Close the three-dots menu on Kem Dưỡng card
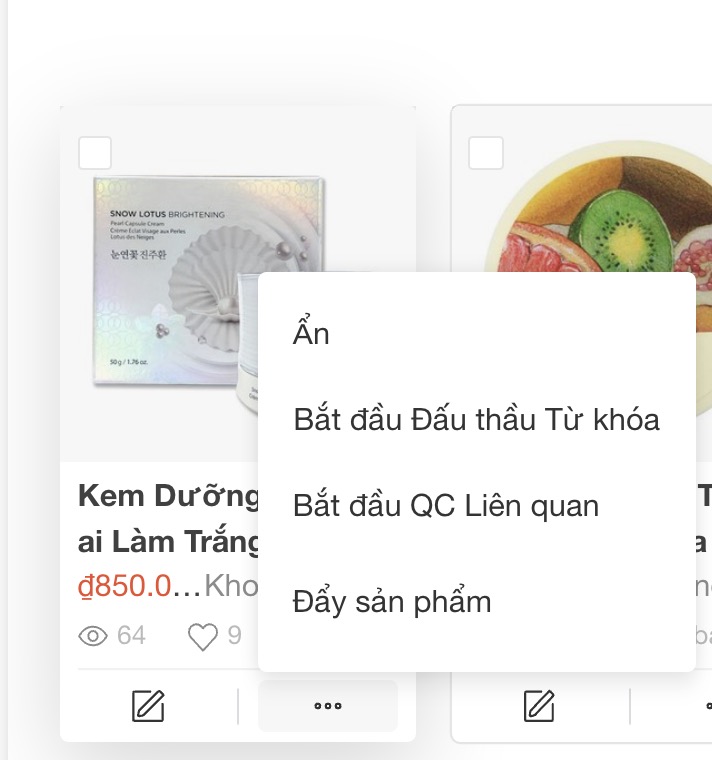 click(328, 707)
